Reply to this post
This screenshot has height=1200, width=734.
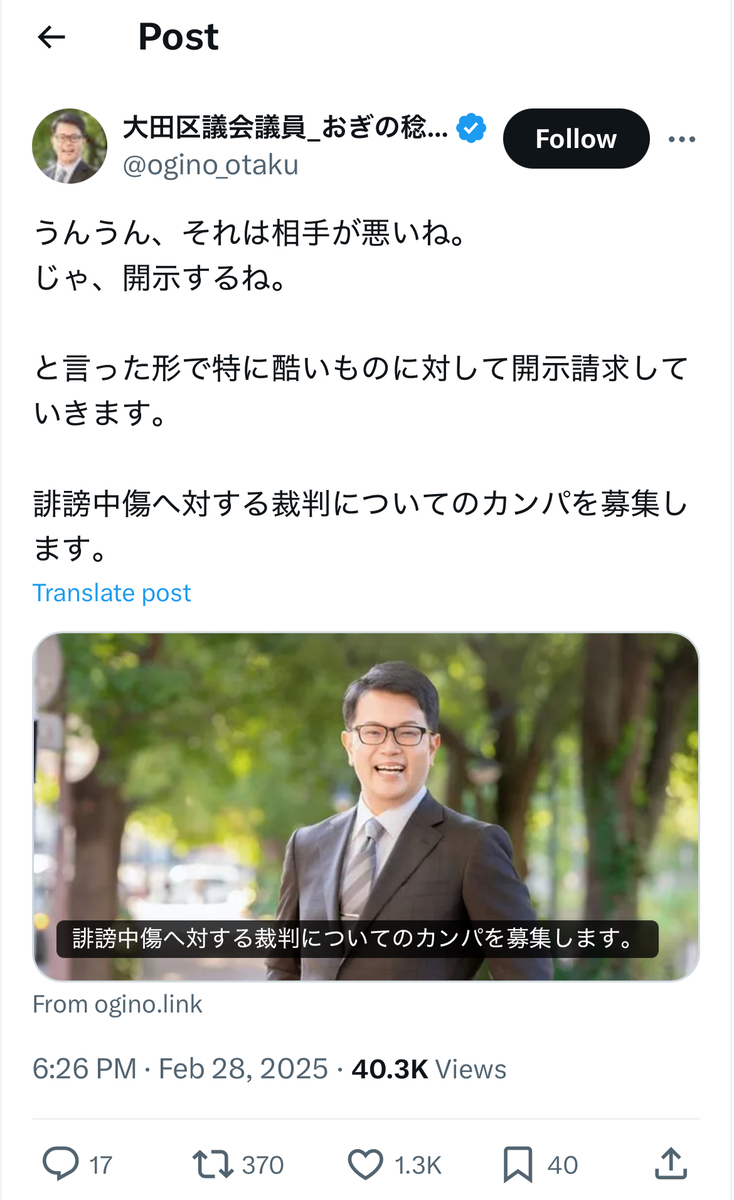pyautogui.click(x=62, y=1163)
